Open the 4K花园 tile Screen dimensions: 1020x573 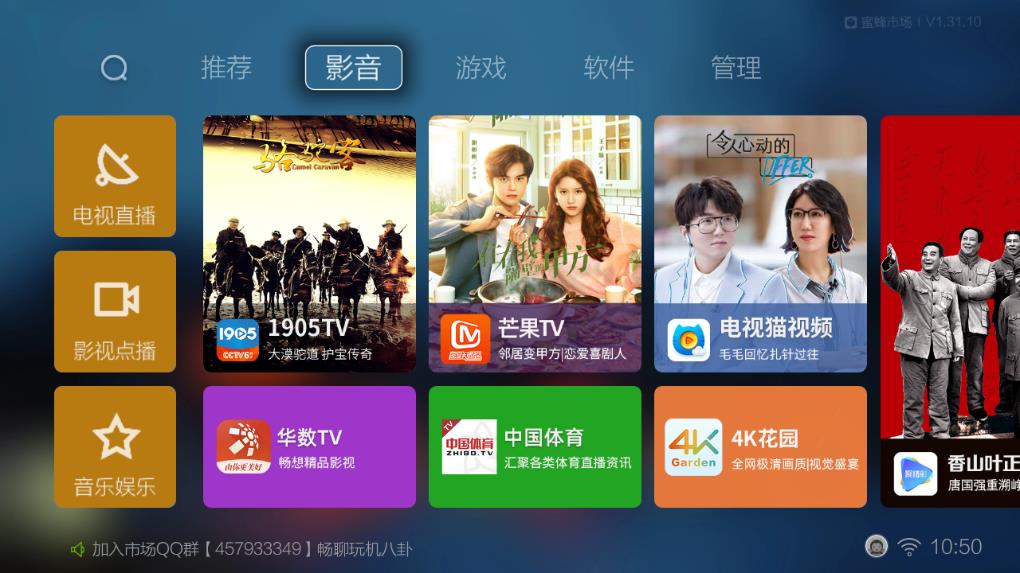[x=760, y=447]
